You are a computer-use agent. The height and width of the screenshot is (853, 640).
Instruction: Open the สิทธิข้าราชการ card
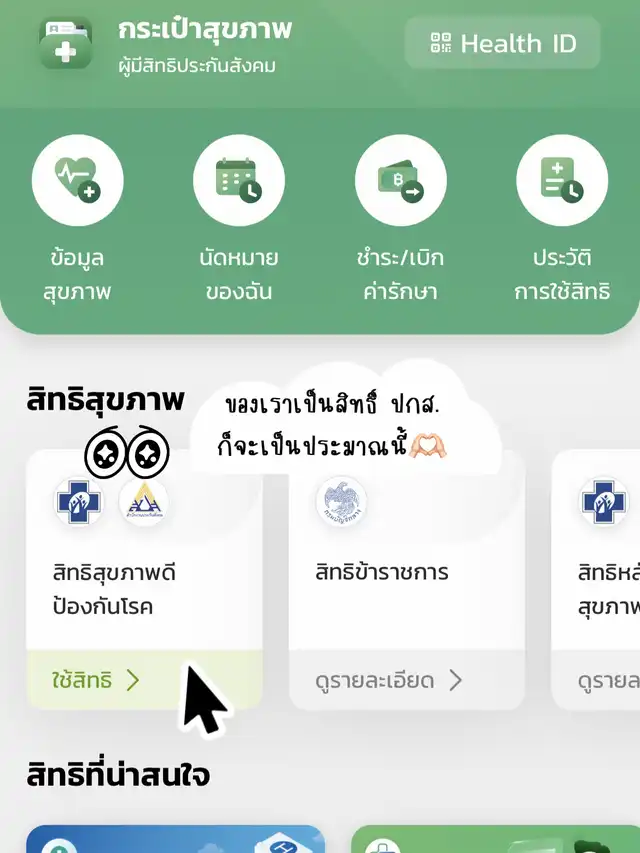407,579
